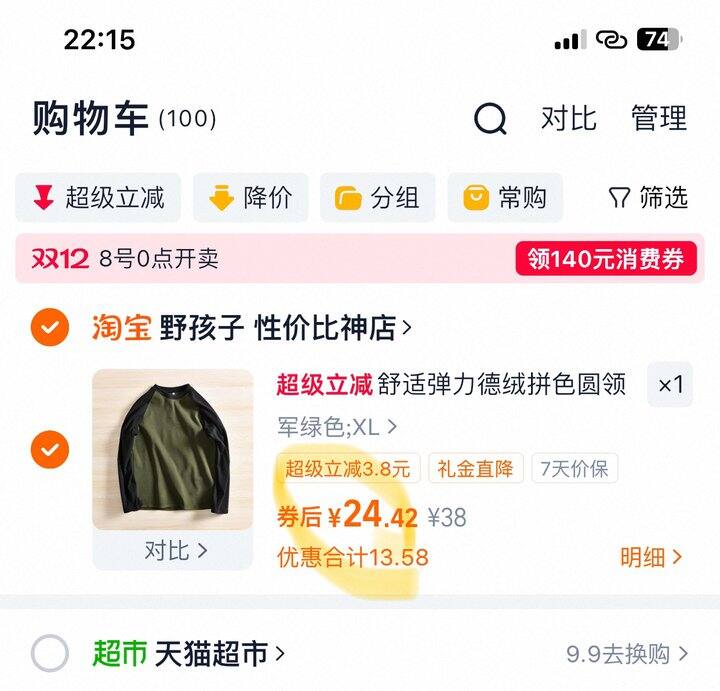Adjust the ×1 item quantity

(x=670, y=385)
